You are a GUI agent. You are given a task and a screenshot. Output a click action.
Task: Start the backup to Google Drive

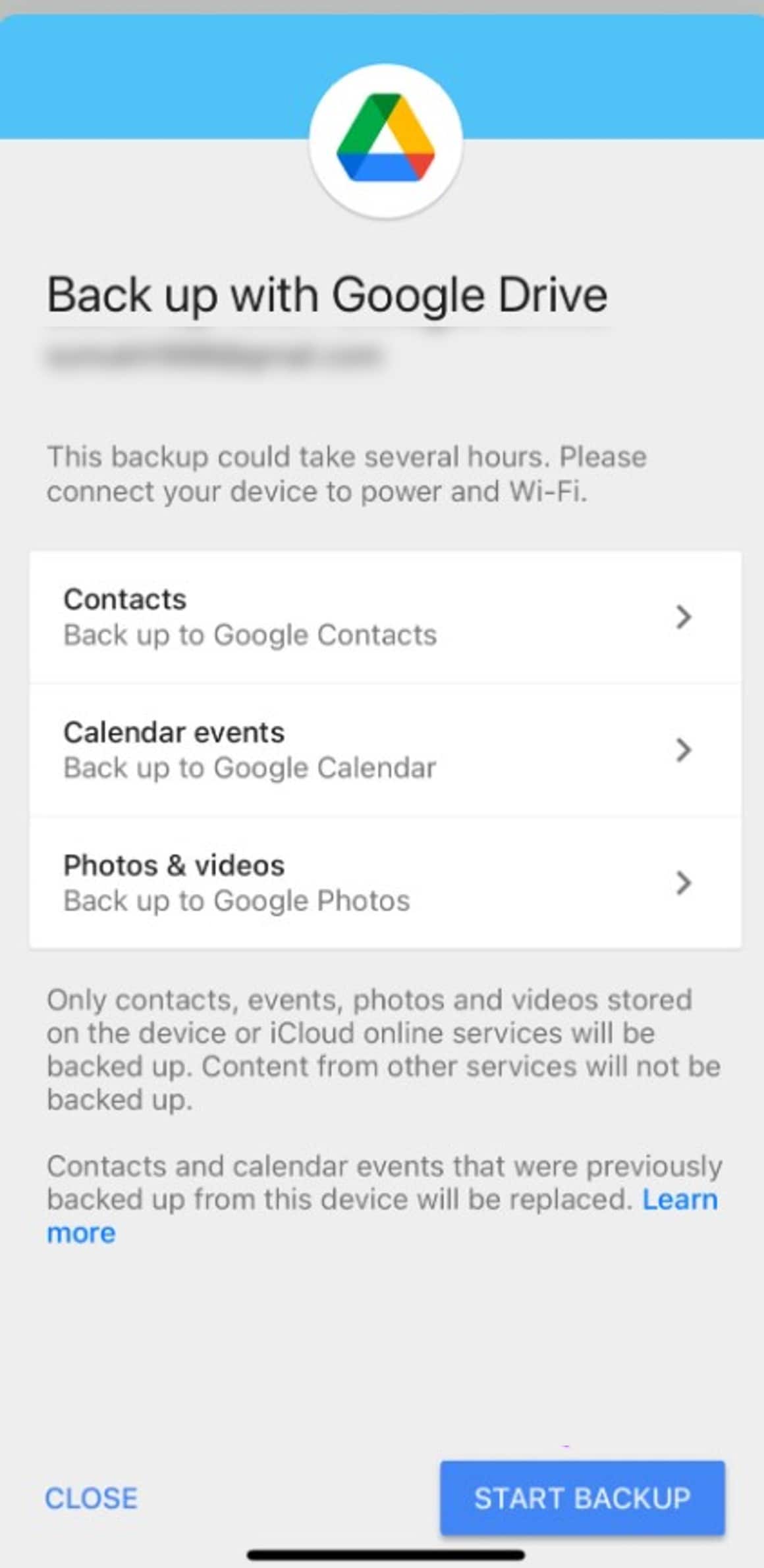582,1498
